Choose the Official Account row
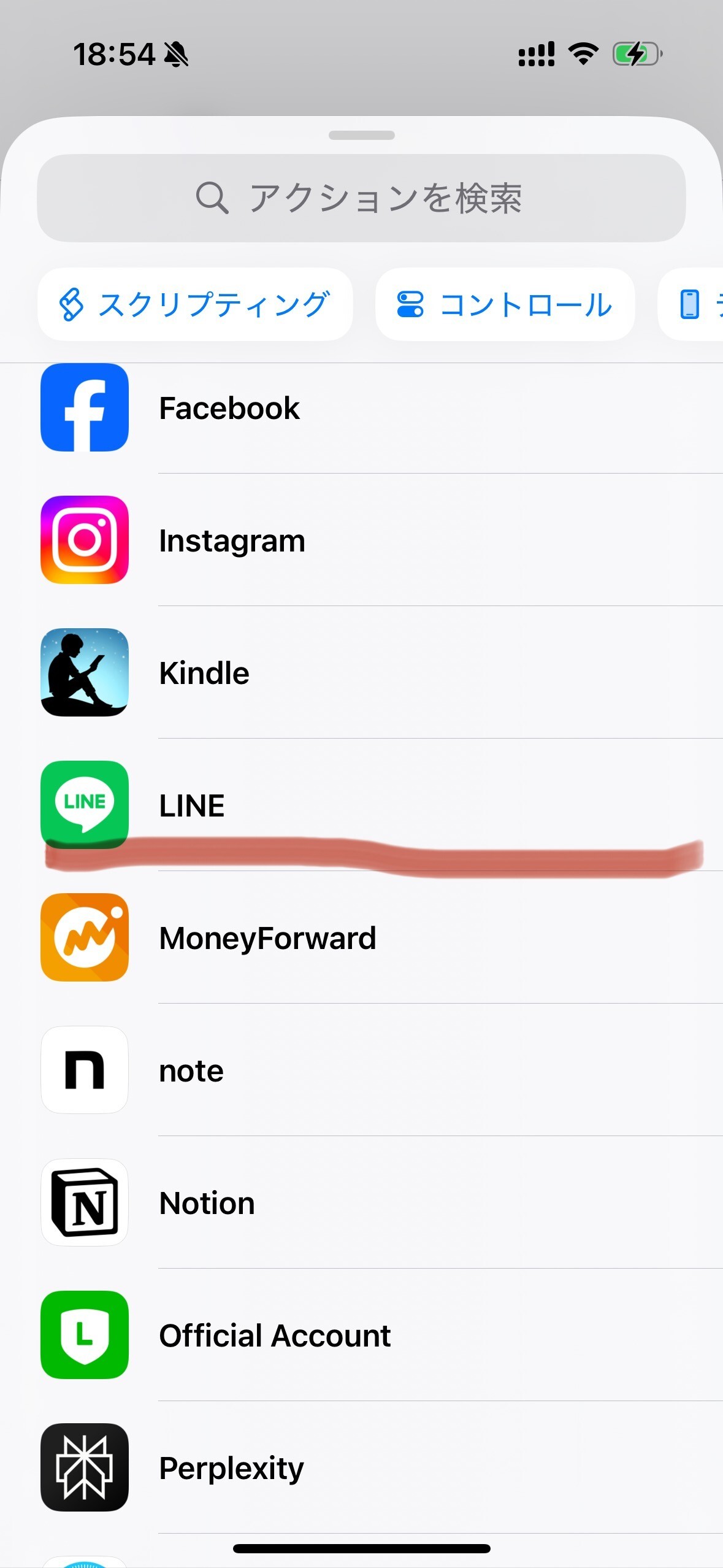 [275, 1335]
